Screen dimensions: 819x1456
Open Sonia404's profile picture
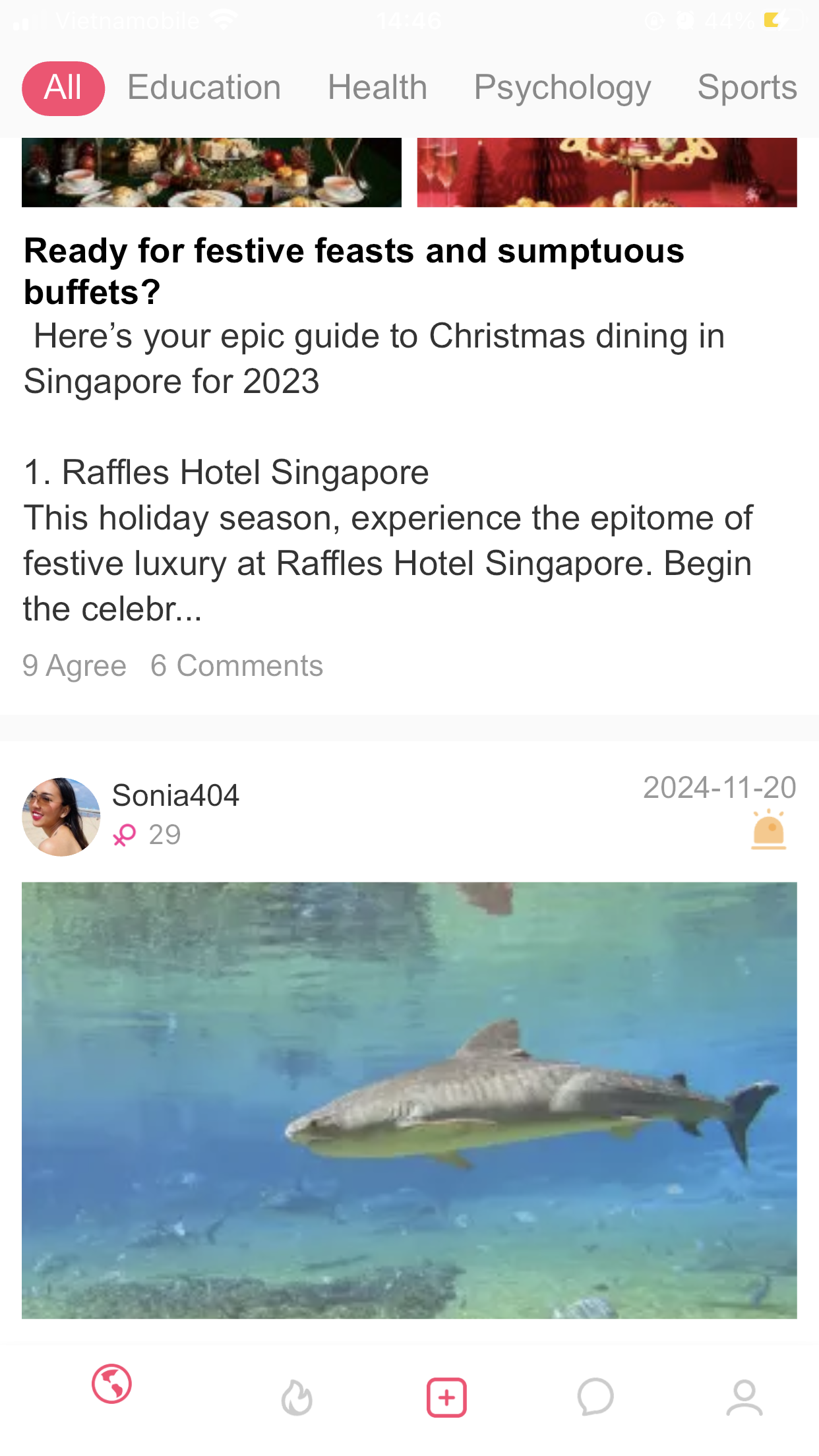[x=61, y=817]
